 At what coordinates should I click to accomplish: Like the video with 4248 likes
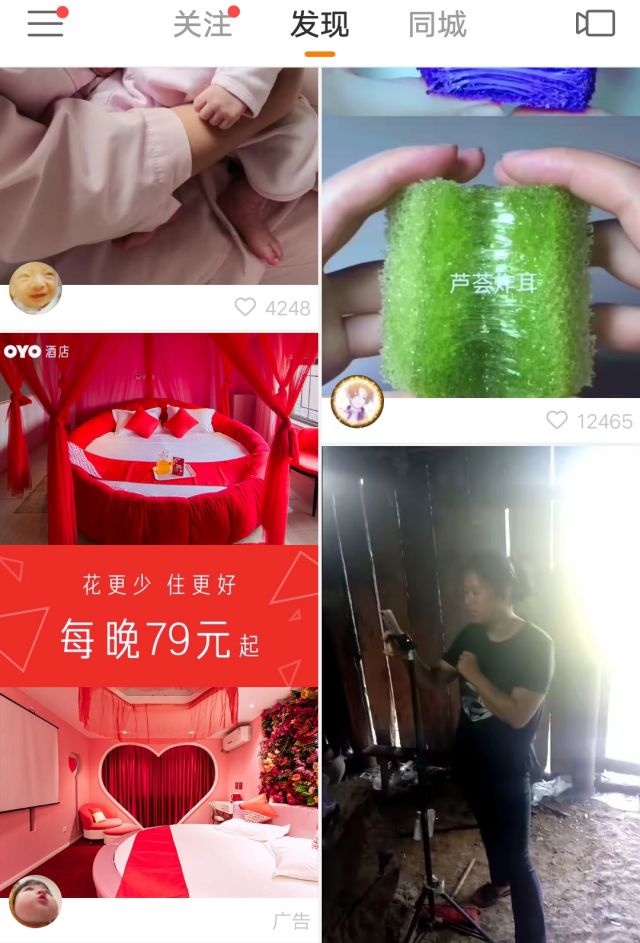coord(246,308)
